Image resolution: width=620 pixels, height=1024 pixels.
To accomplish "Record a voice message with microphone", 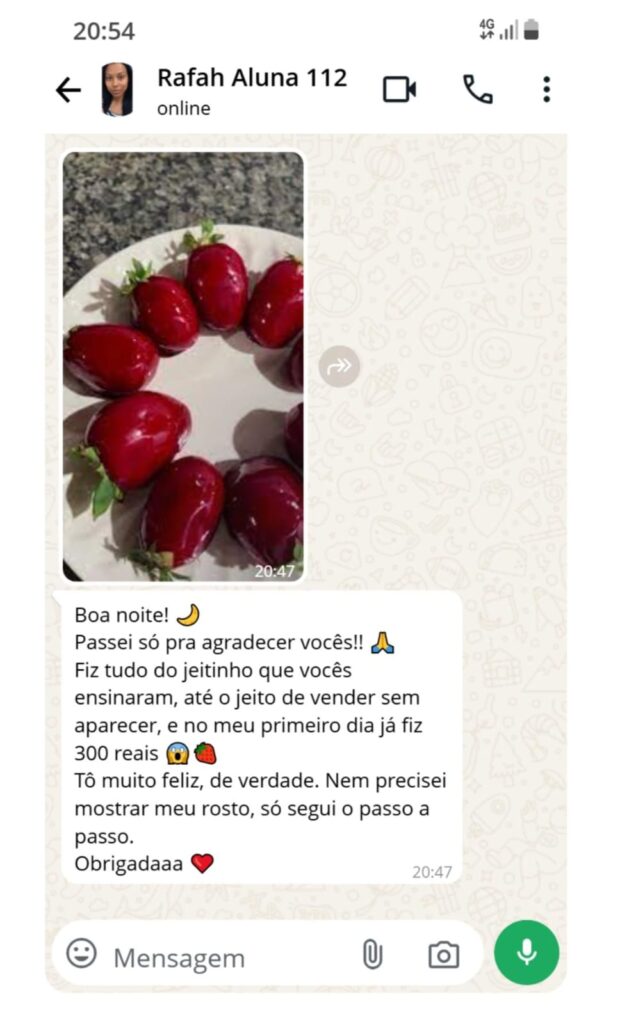I will [x=527, y=952].
